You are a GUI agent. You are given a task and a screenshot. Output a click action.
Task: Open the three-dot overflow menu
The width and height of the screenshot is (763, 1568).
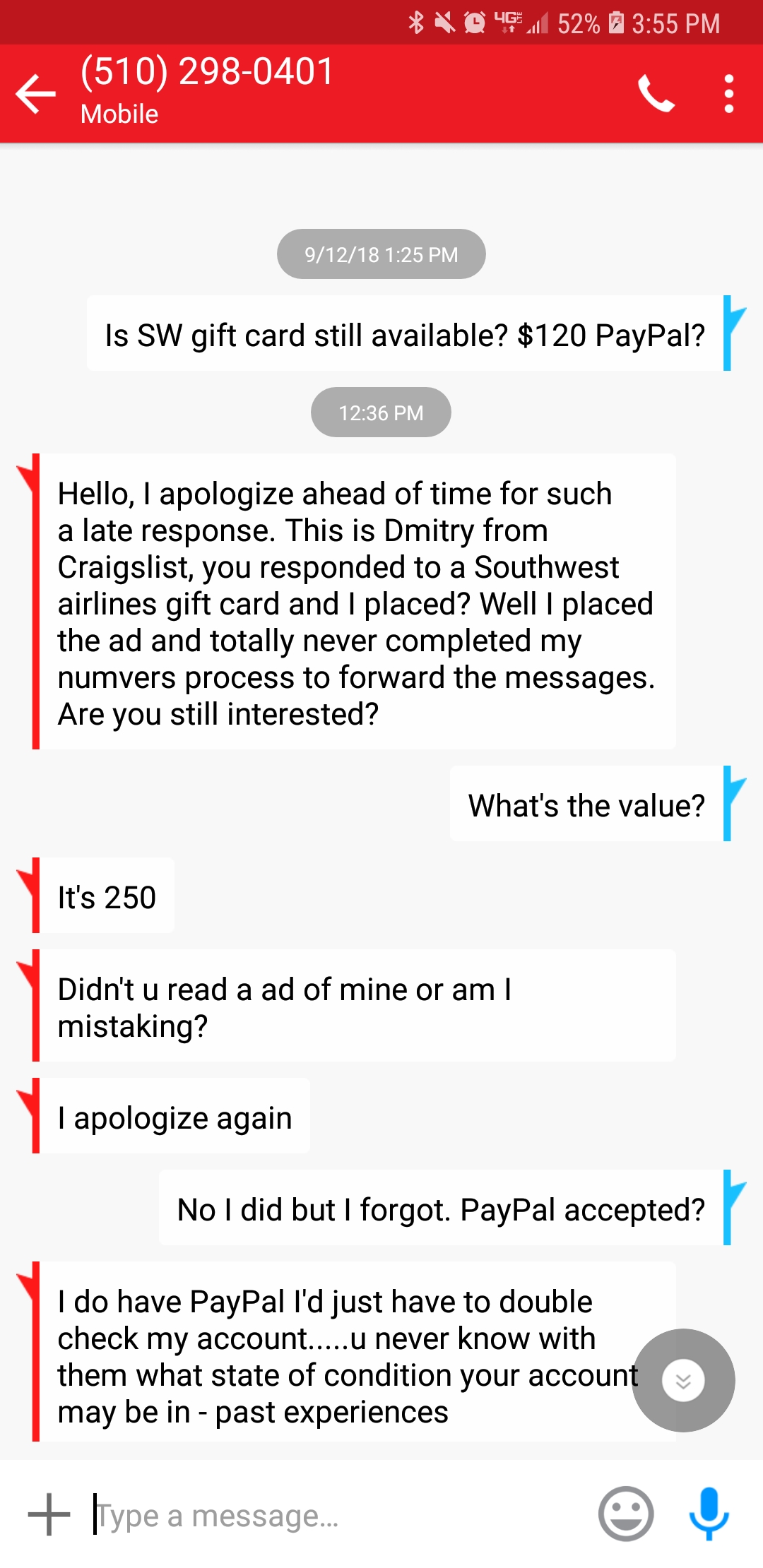click(x=729, y=93)
